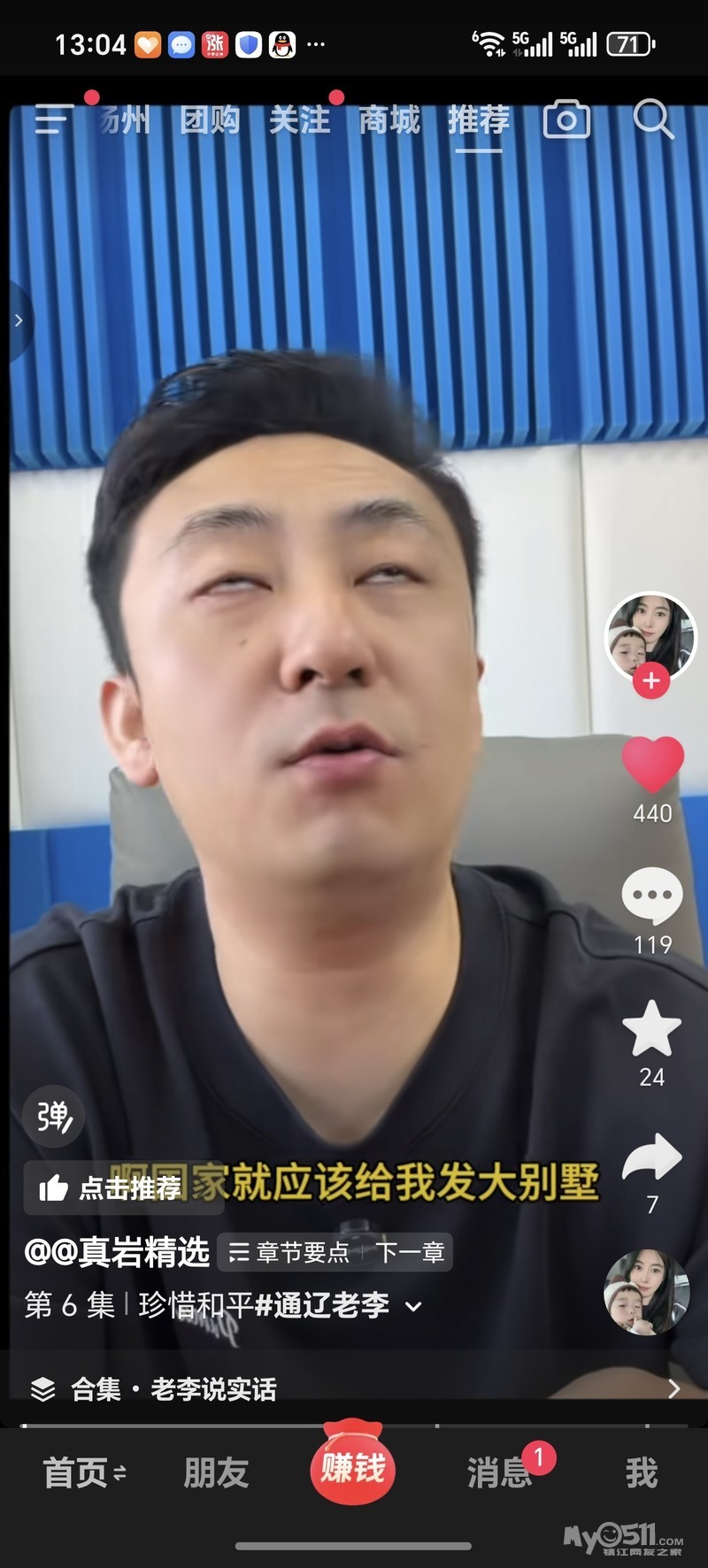Switch to the 关注 tab
This screenshot has width=708, height=1568.
click(x=299, y=119)
